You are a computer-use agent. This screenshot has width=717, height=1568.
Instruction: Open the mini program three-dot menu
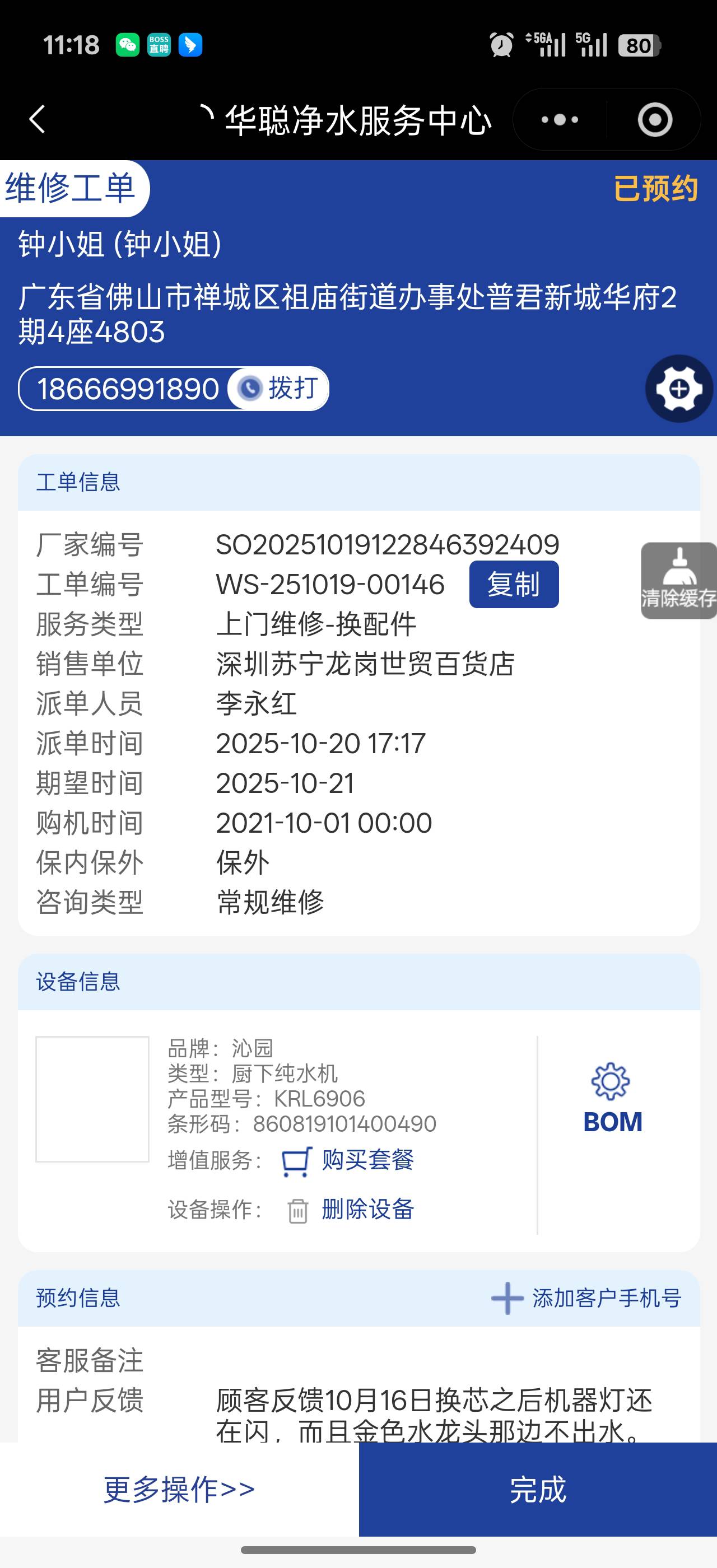pos(560,119)
